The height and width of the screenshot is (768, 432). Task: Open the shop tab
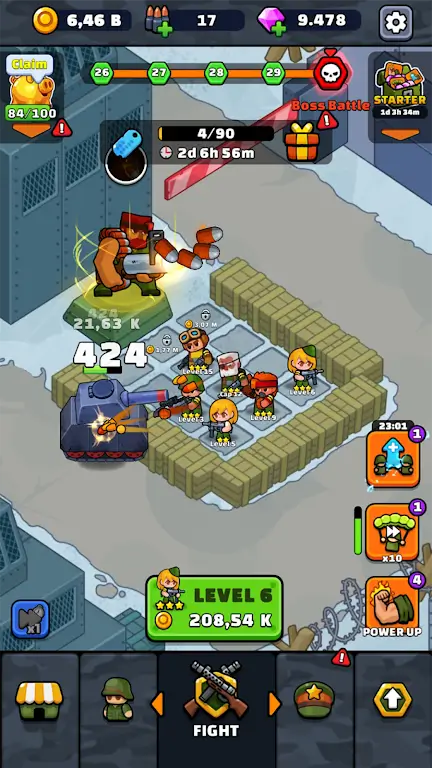(x=39, y=702)
